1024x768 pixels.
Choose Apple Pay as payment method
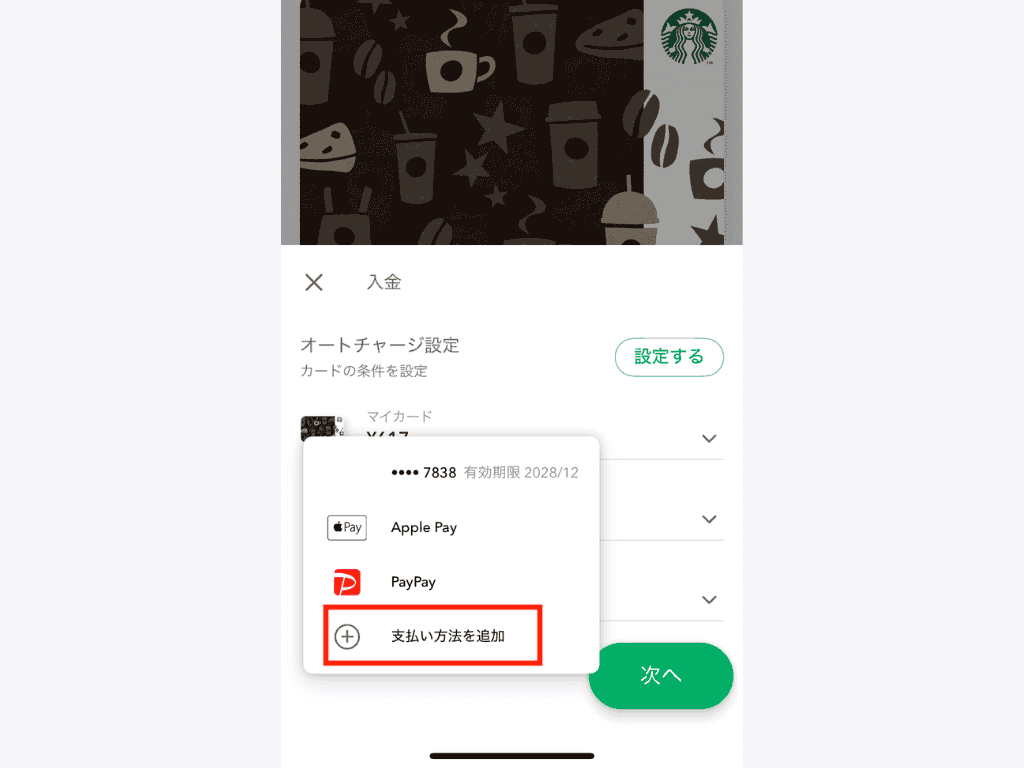pos(424,528)
